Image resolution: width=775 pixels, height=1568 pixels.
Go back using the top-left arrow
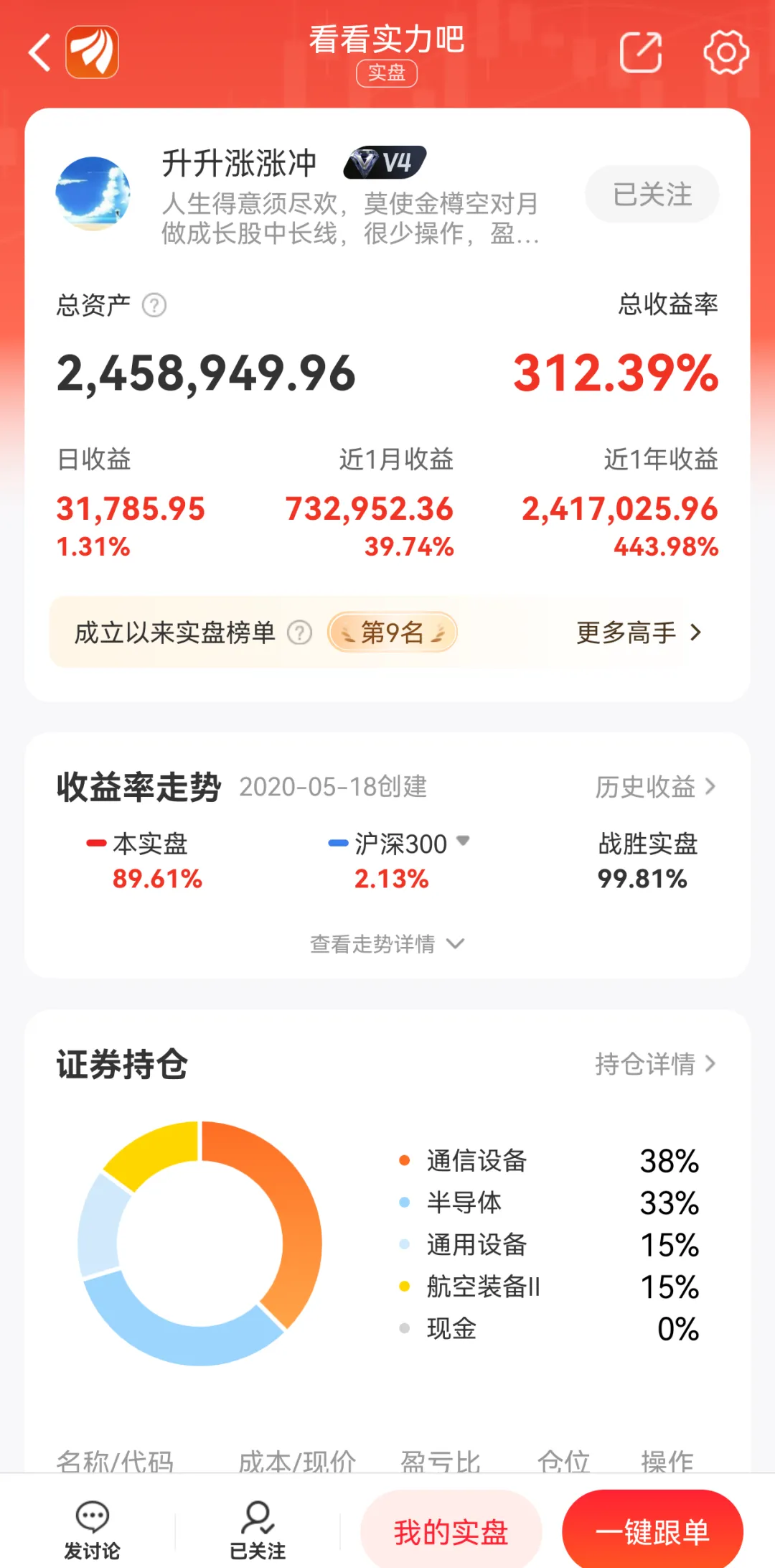coord(39,52)
